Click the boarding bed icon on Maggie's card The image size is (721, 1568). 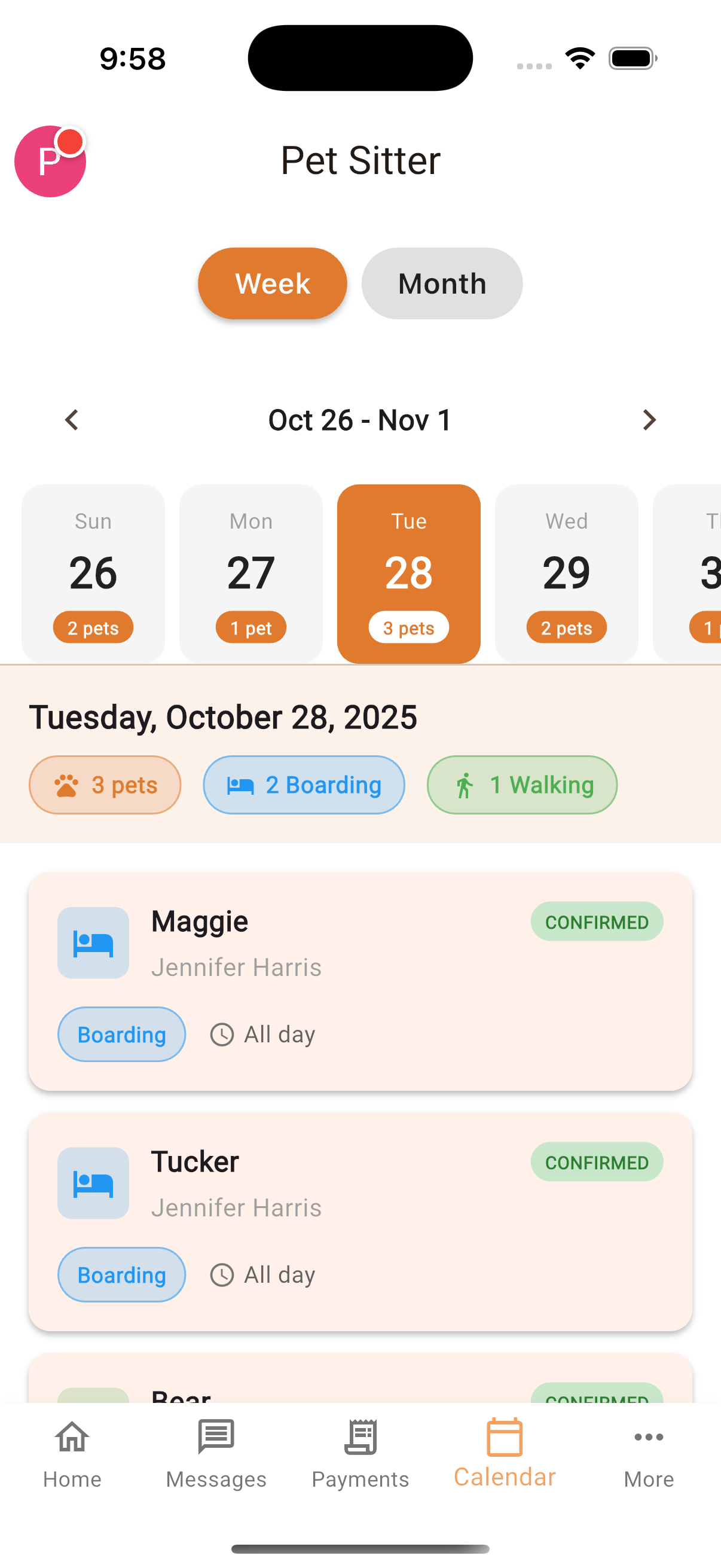click(x=93, y=942)
